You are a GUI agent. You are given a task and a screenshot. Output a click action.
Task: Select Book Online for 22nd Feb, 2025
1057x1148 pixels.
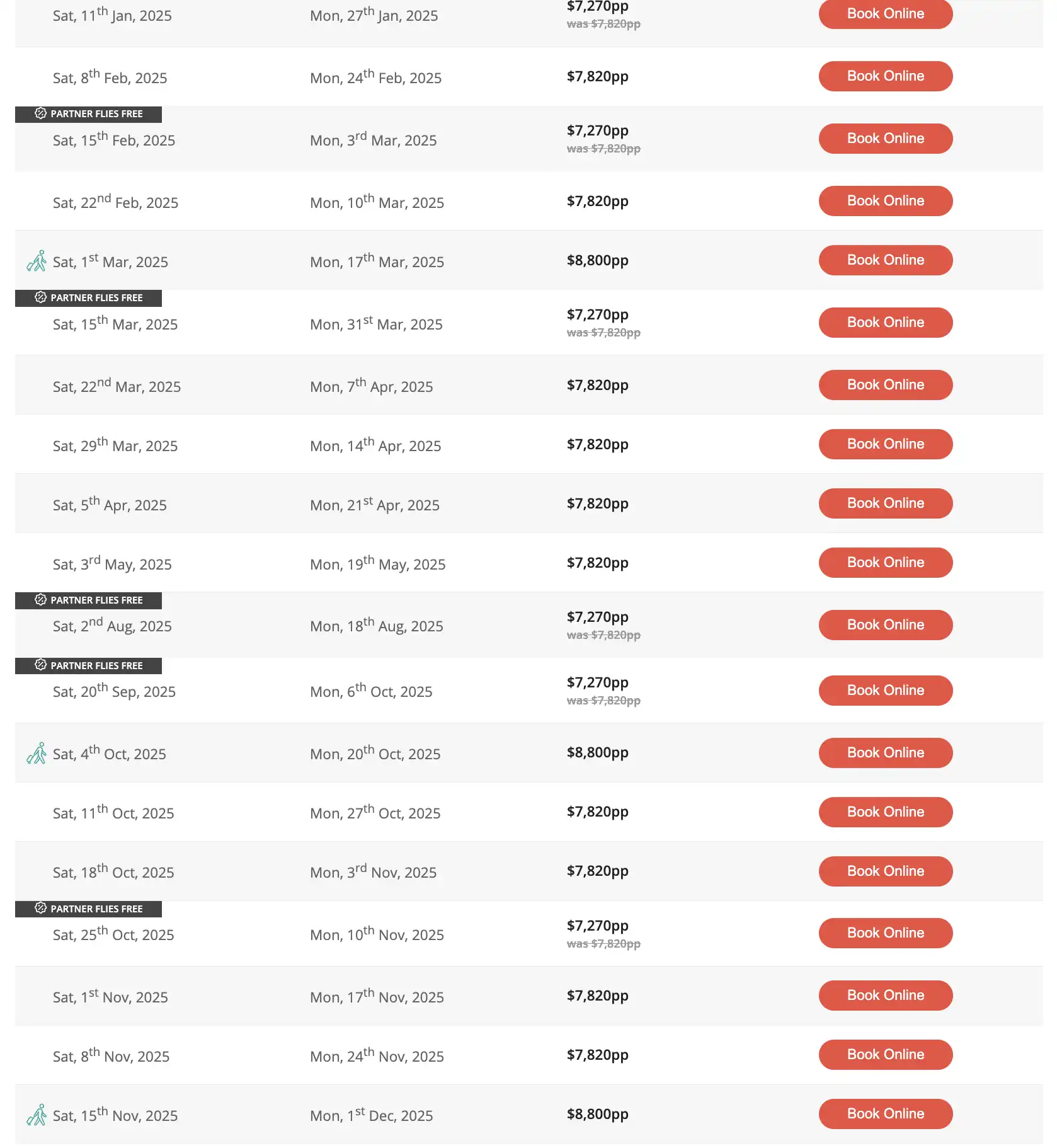click(885, 201)
